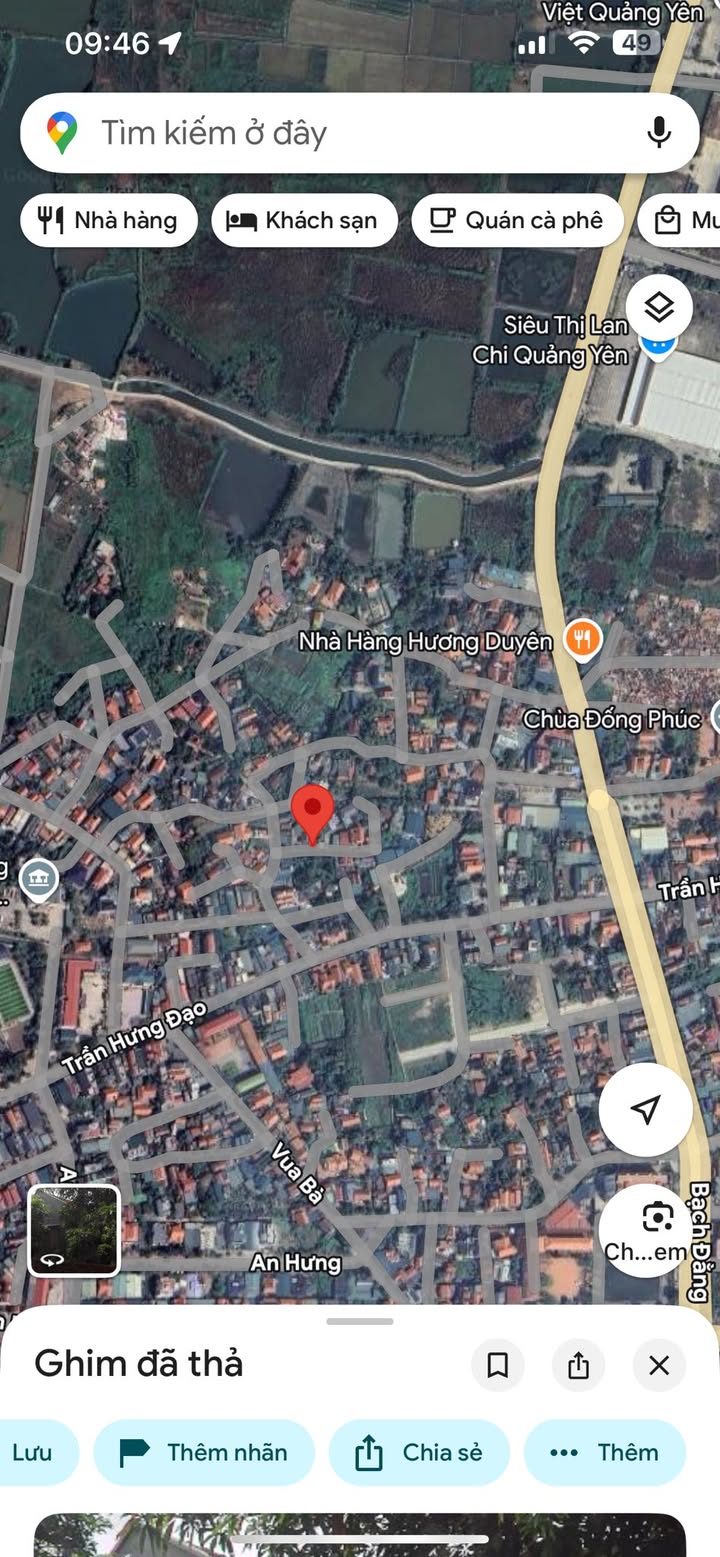720x1557 pixels.
Task: Select the Quán cà phê chip
Action: [x=517, y=220]
